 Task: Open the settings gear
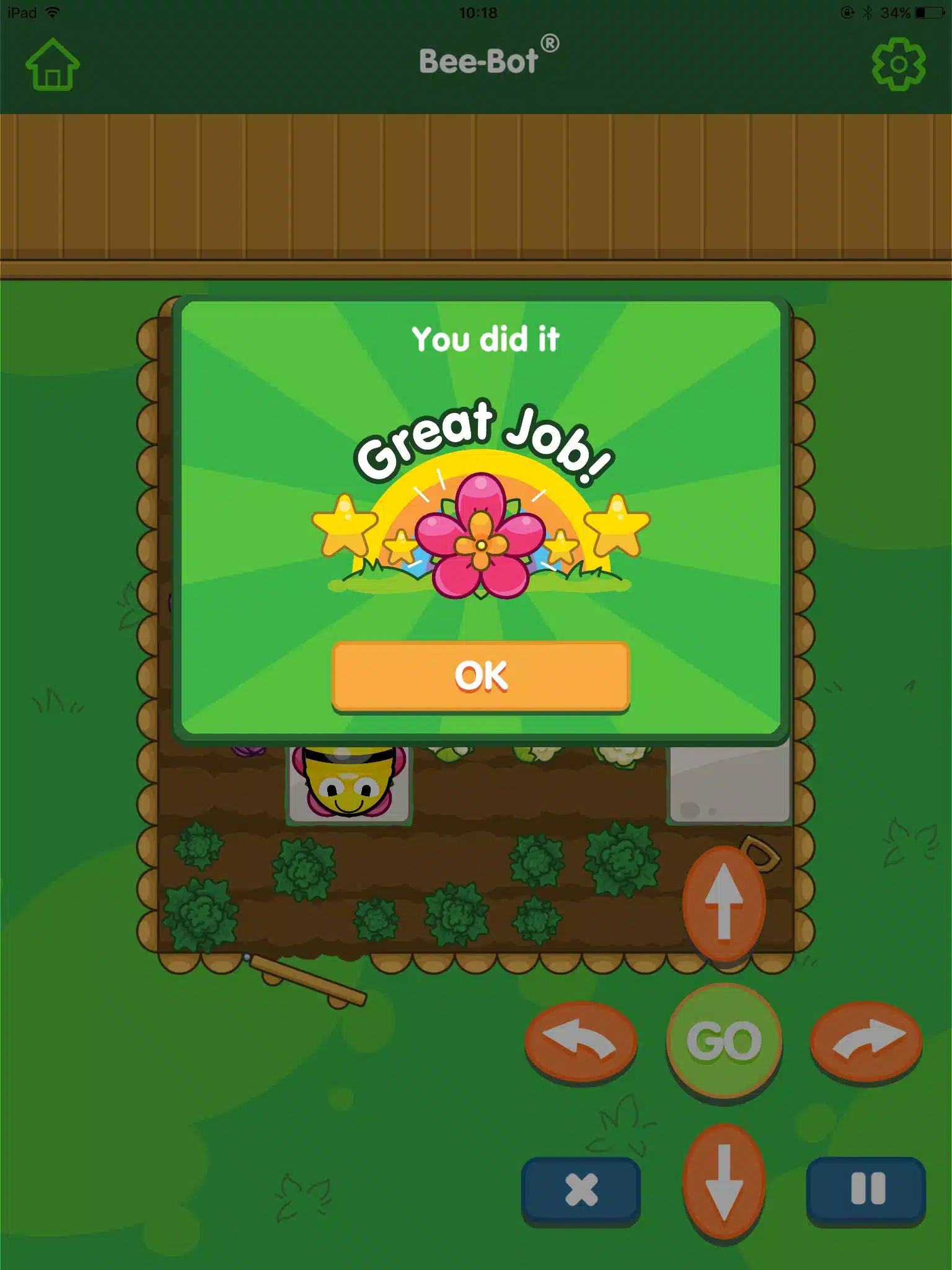898,64
